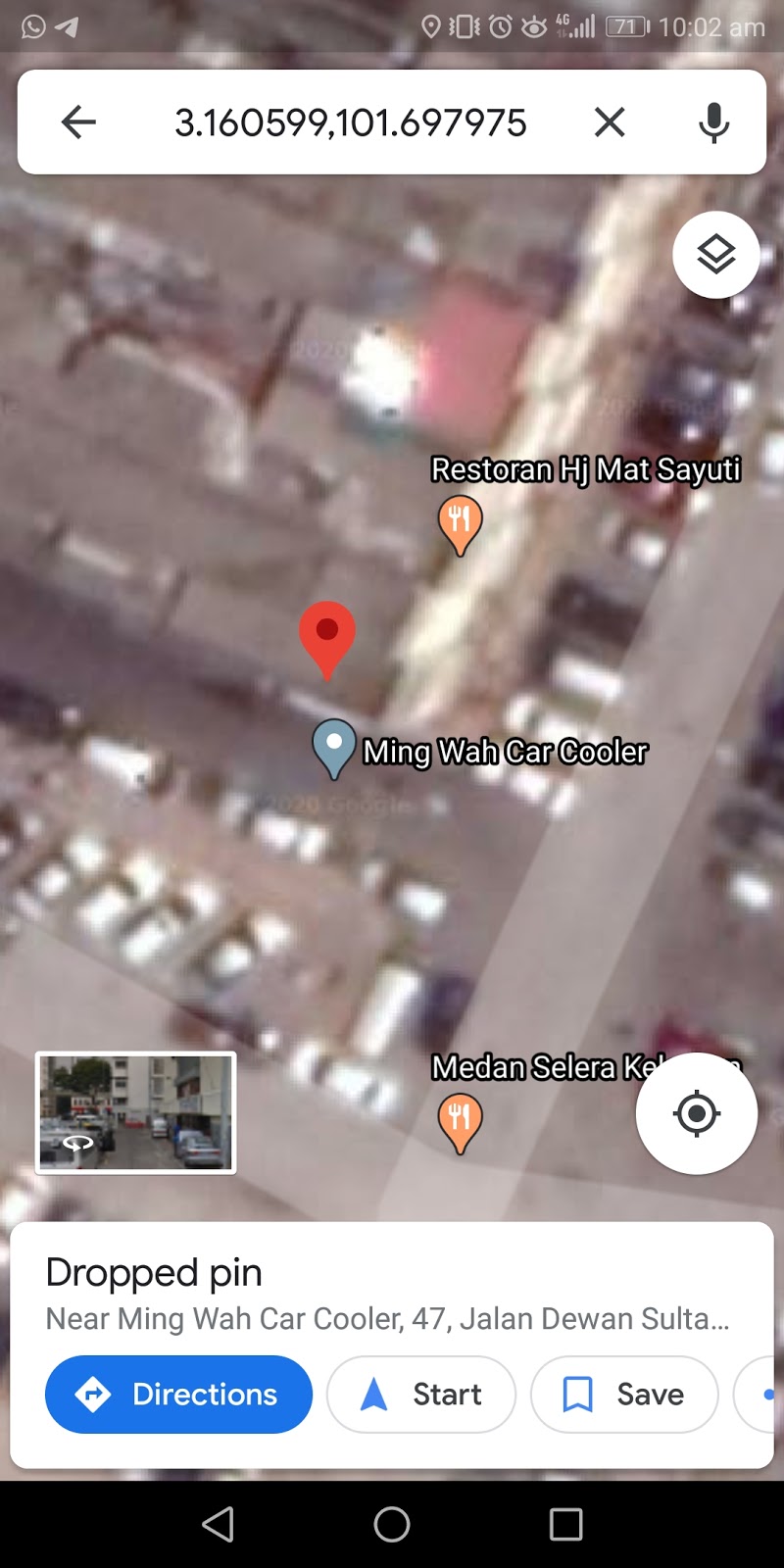
Task: Clear the coordinates search text
Action: click(610, 122)
